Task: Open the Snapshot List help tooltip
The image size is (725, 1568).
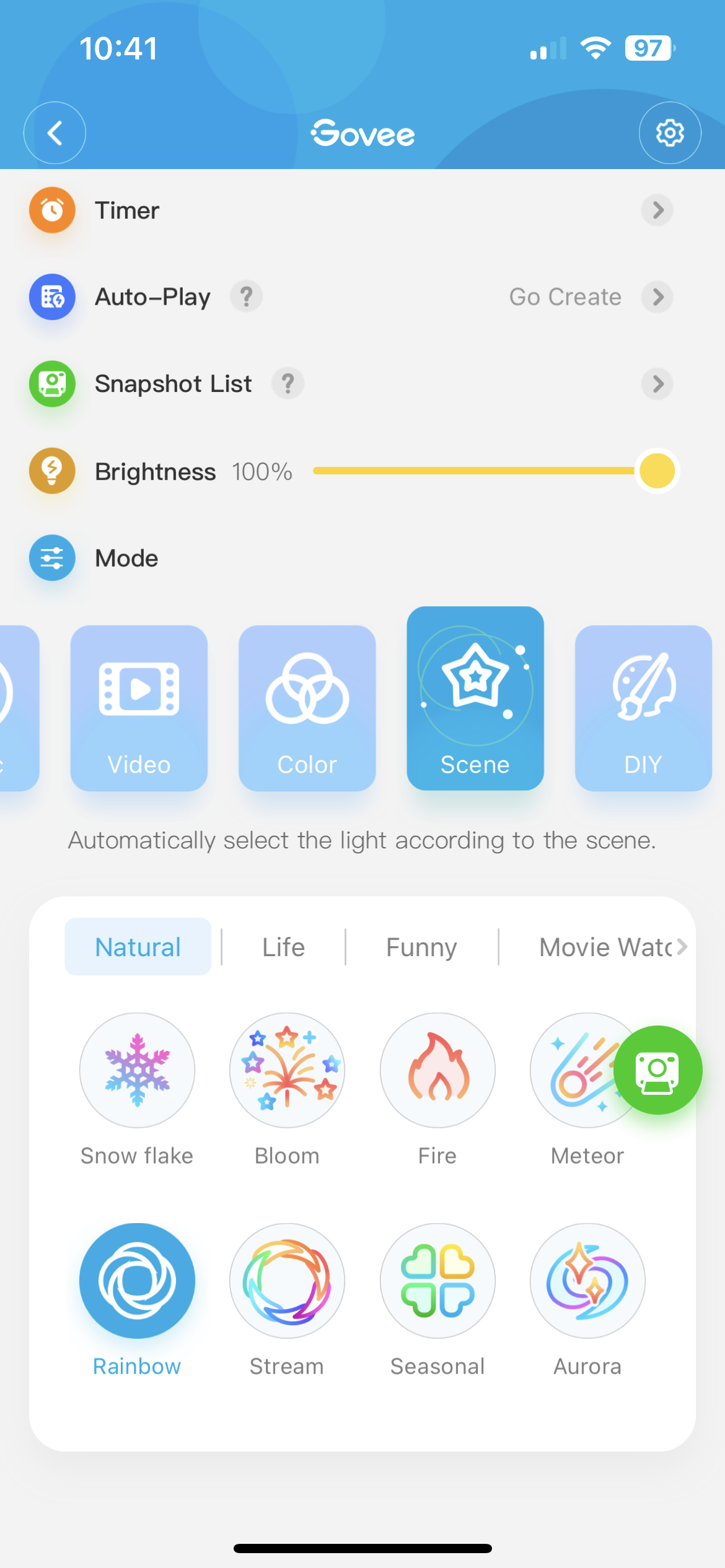Action: (288, 384)
